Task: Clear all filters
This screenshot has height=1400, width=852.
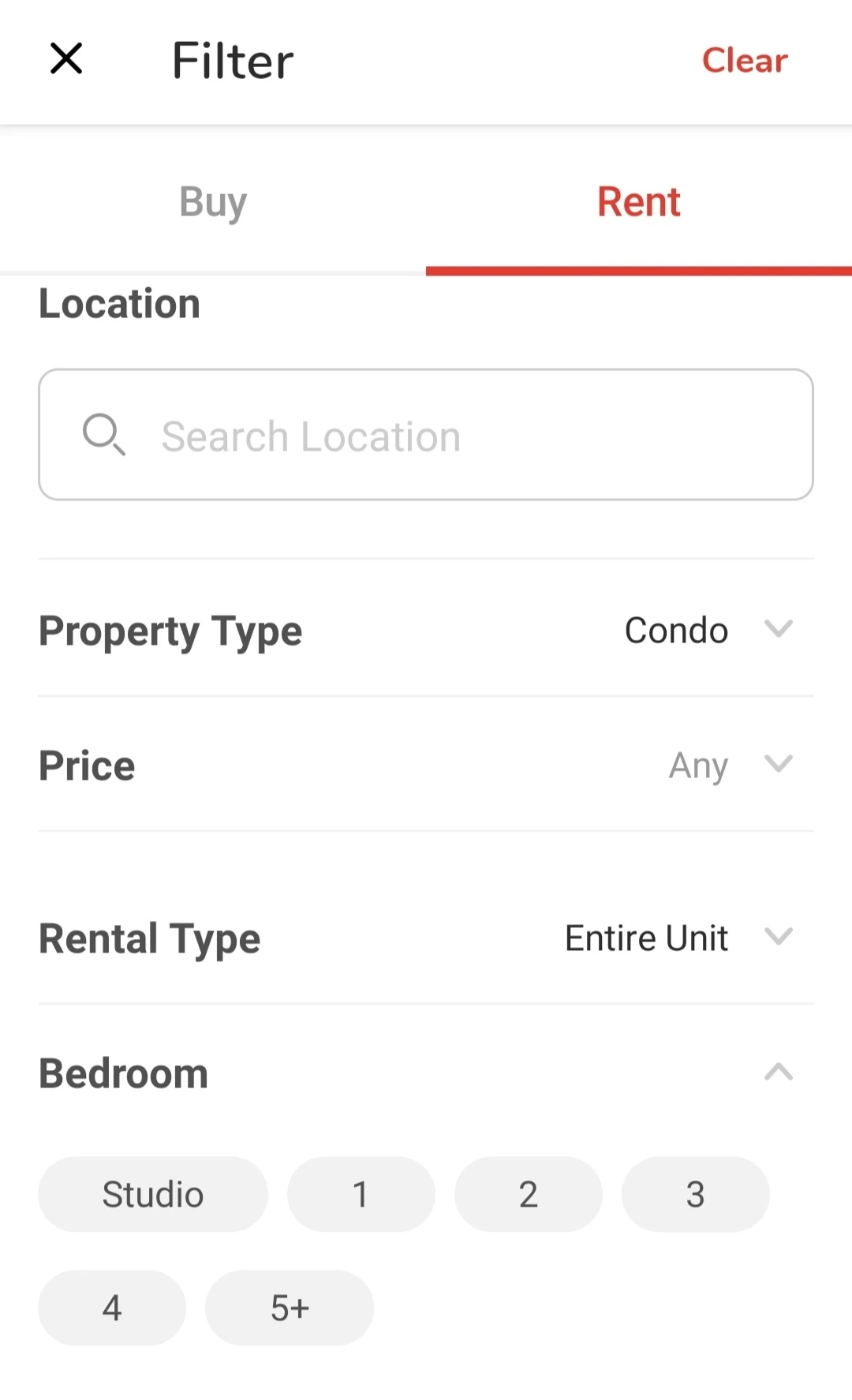Action: tap(745, 61)
